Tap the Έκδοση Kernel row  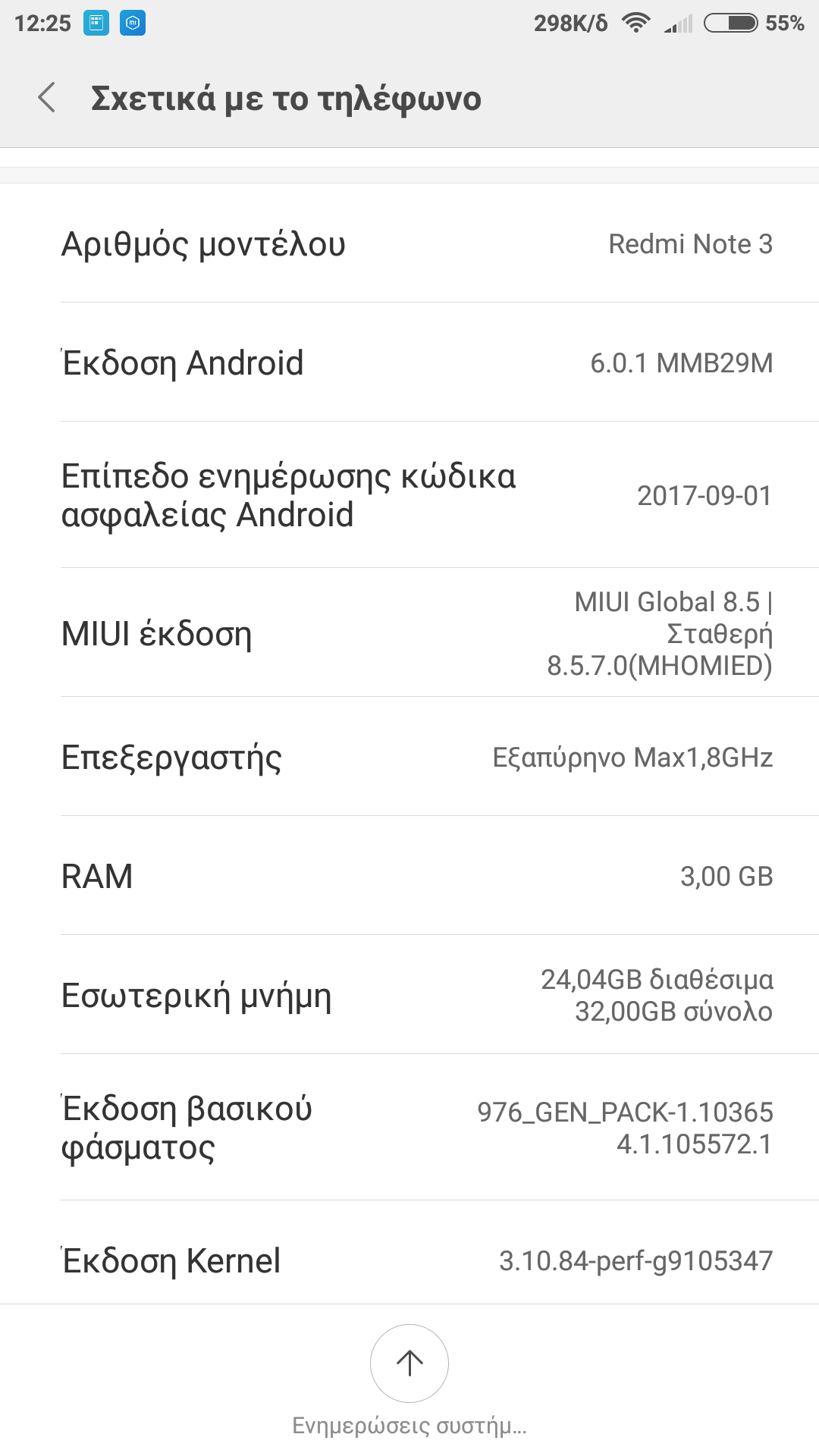point(409,1260)
